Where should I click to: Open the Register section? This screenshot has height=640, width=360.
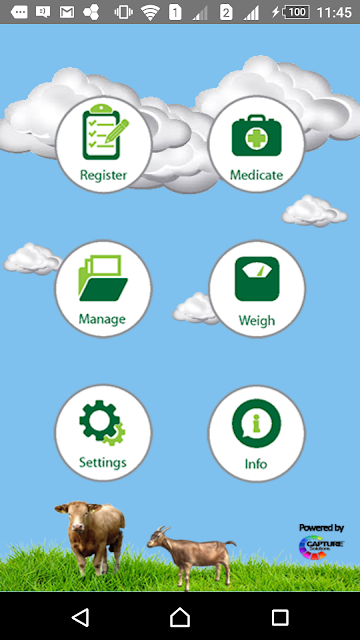(103, 144)
